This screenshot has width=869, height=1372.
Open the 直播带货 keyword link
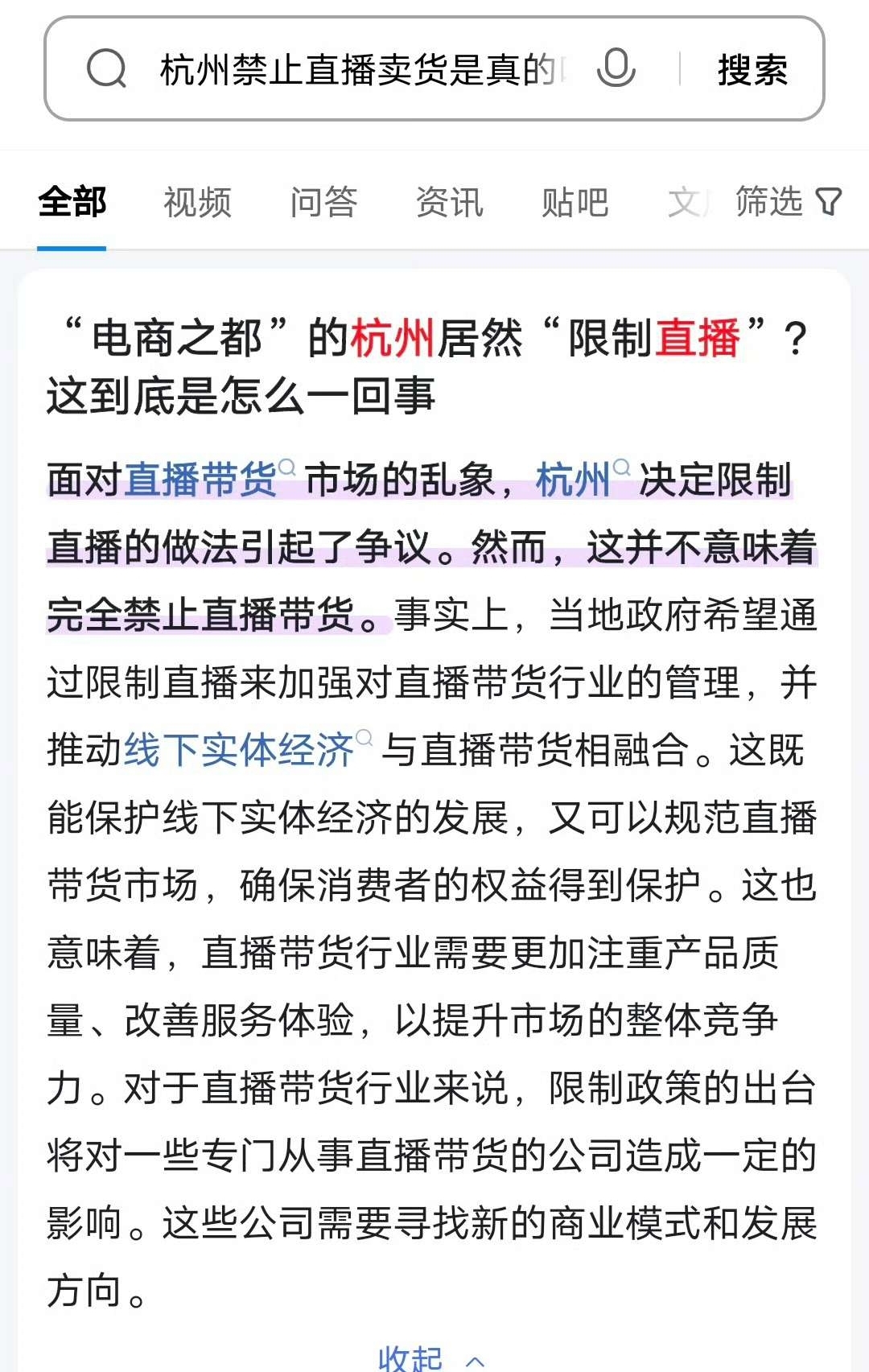[x=201, y=480]
